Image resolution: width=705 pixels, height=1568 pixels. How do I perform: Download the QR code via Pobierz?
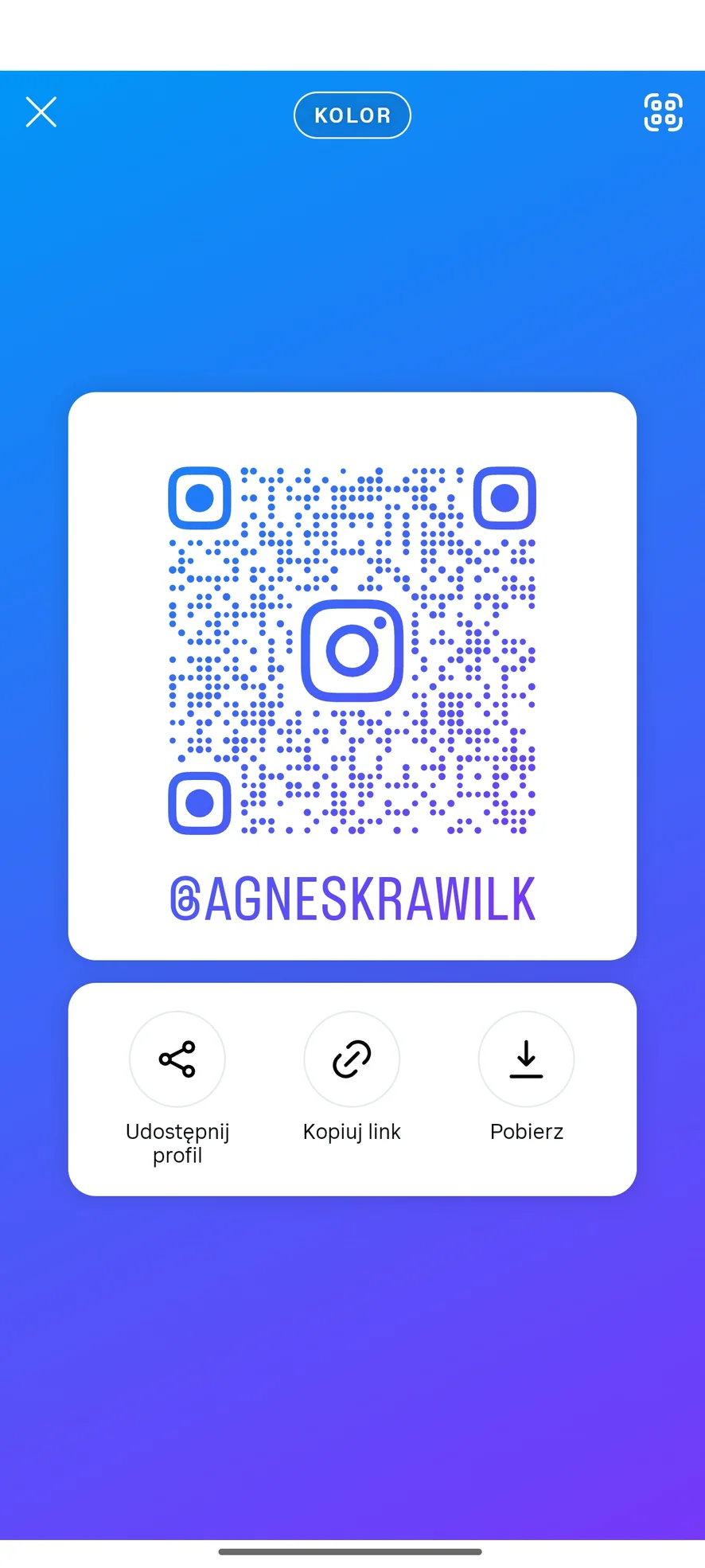526,1059
